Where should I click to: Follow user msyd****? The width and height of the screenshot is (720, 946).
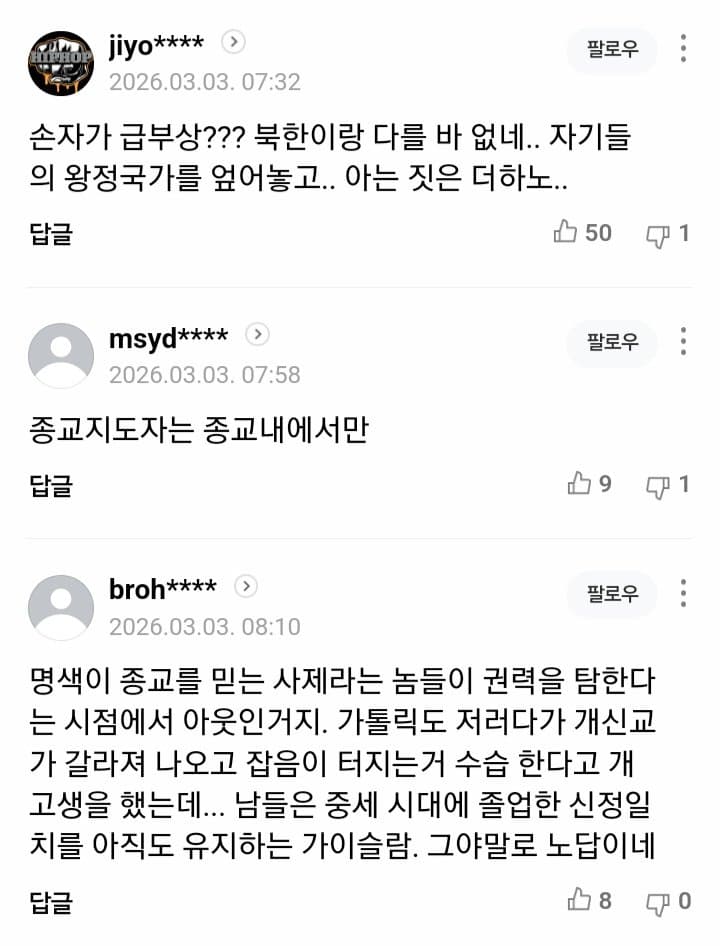tap(612, 342)
